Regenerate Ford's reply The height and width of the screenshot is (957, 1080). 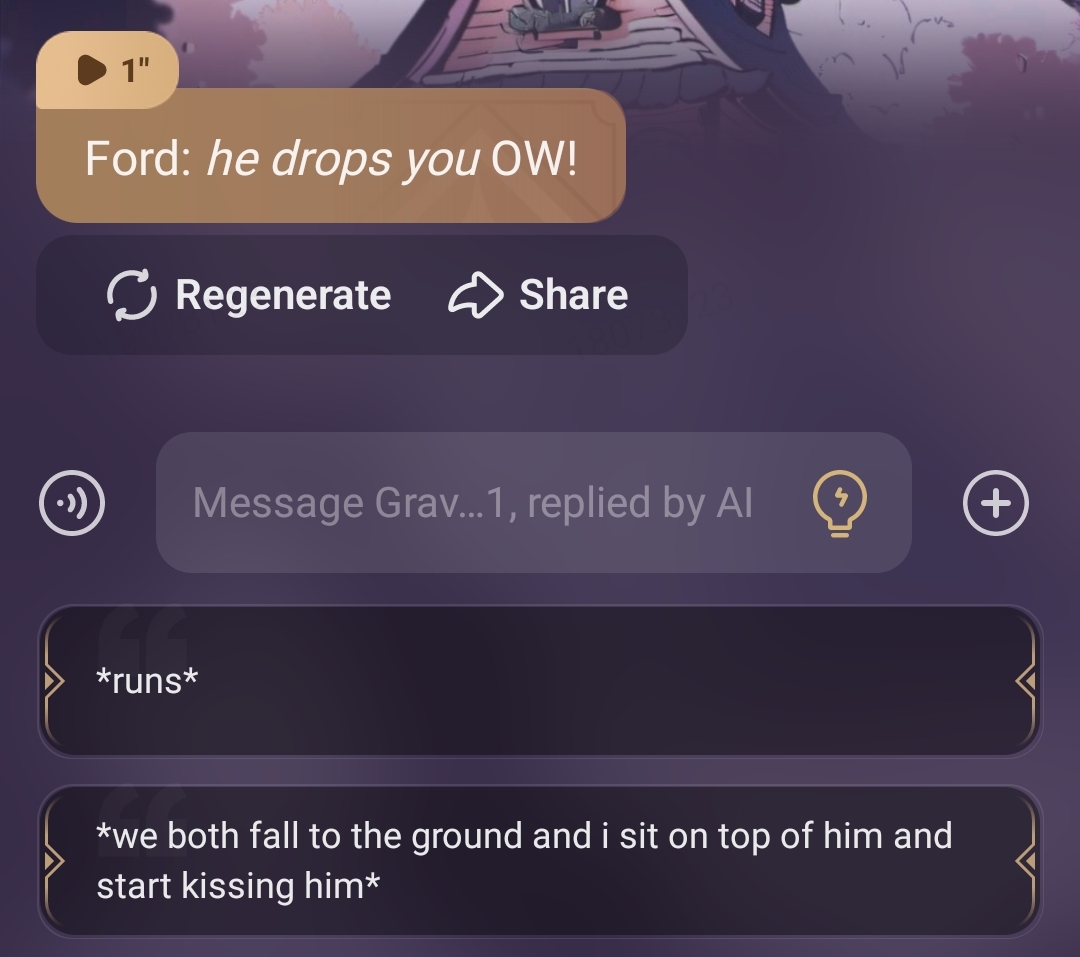point(249,295)
